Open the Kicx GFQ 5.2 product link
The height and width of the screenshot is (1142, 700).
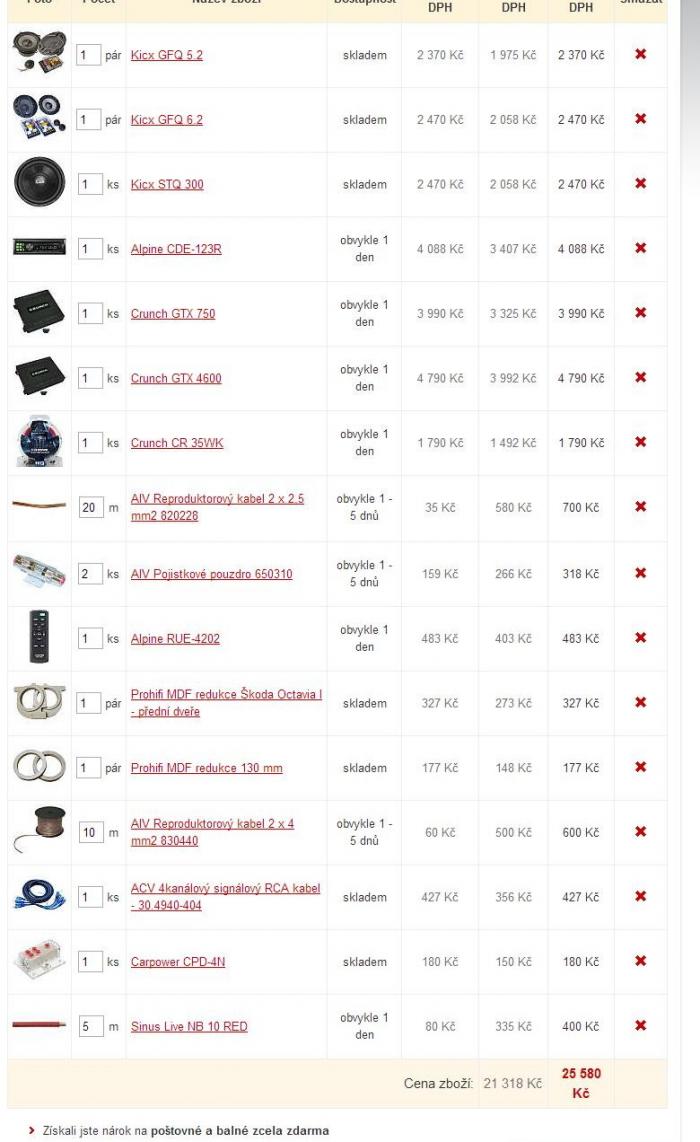(x=166, y=55)
